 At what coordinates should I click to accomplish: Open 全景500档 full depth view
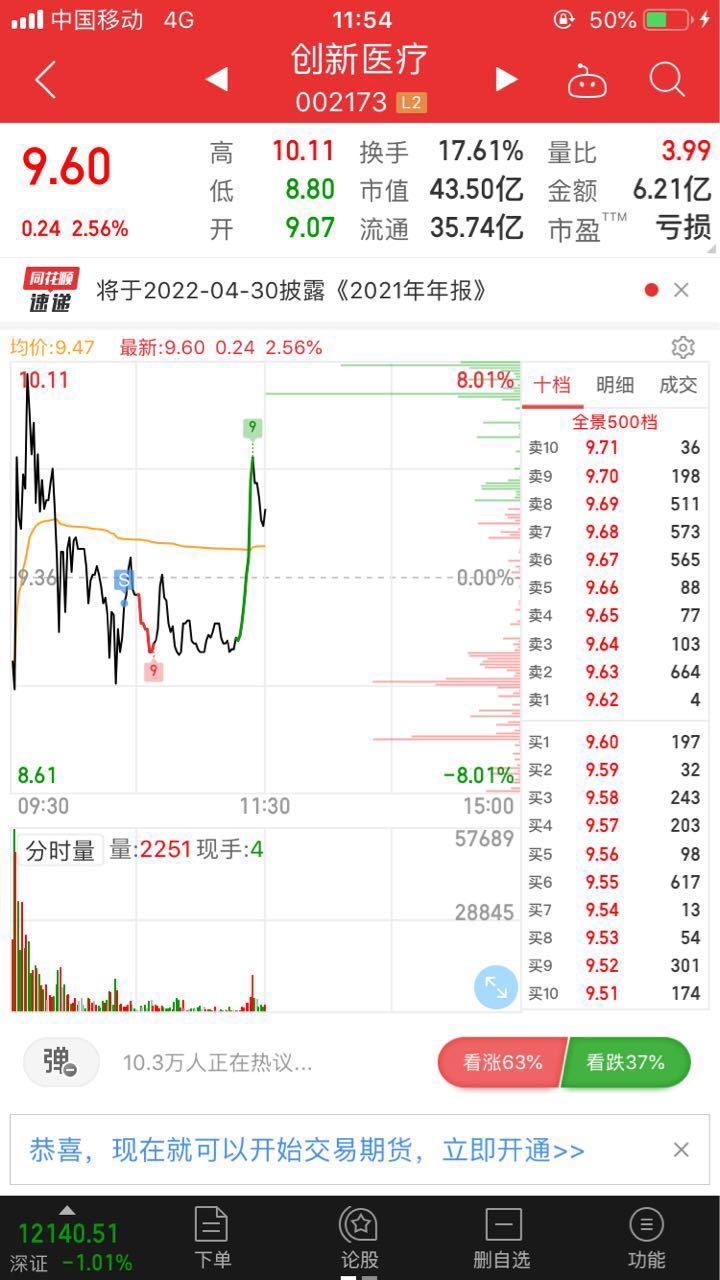(x=615, y=422)
